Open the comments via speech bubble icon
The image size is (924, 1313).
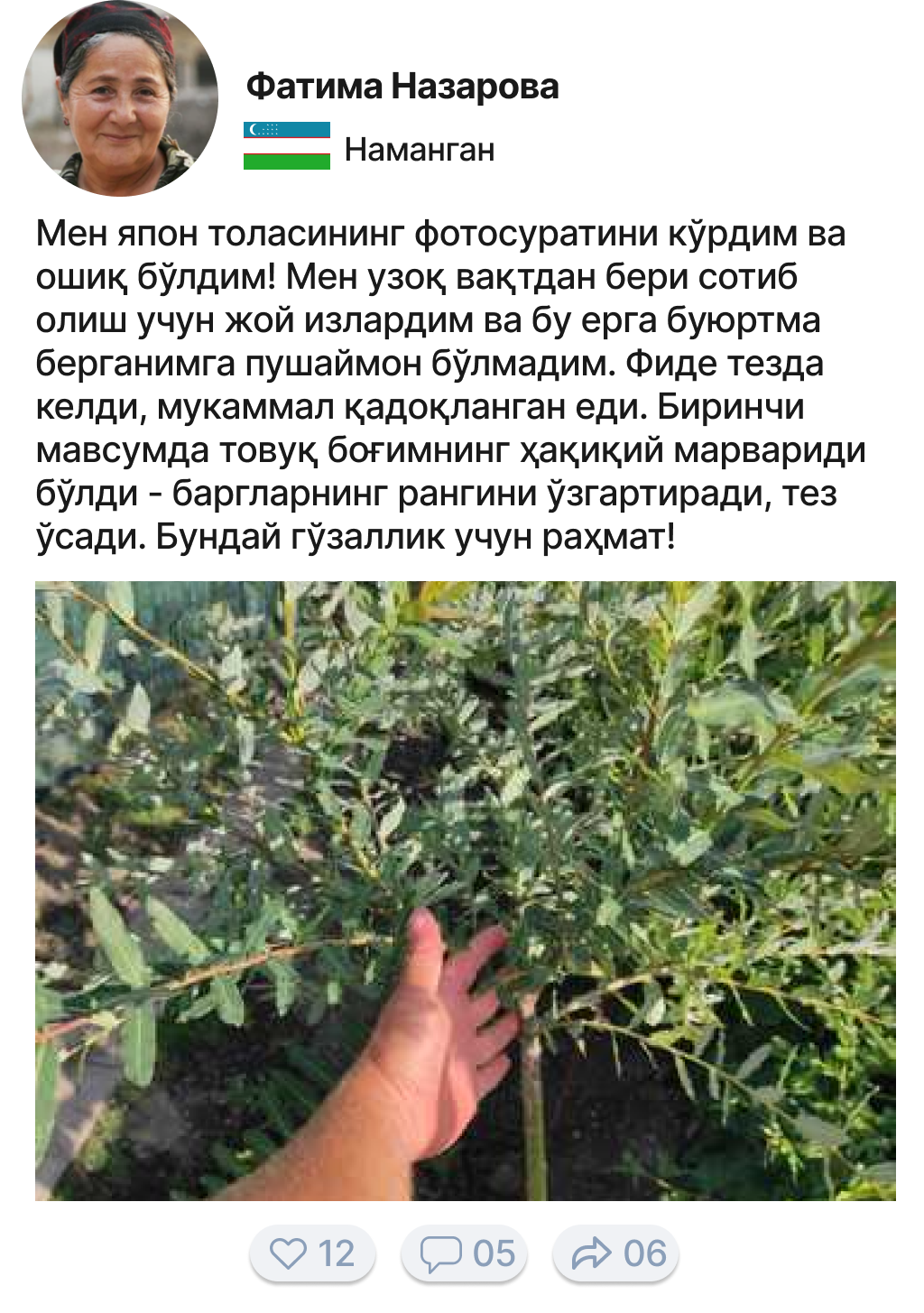click(439, 1252)
